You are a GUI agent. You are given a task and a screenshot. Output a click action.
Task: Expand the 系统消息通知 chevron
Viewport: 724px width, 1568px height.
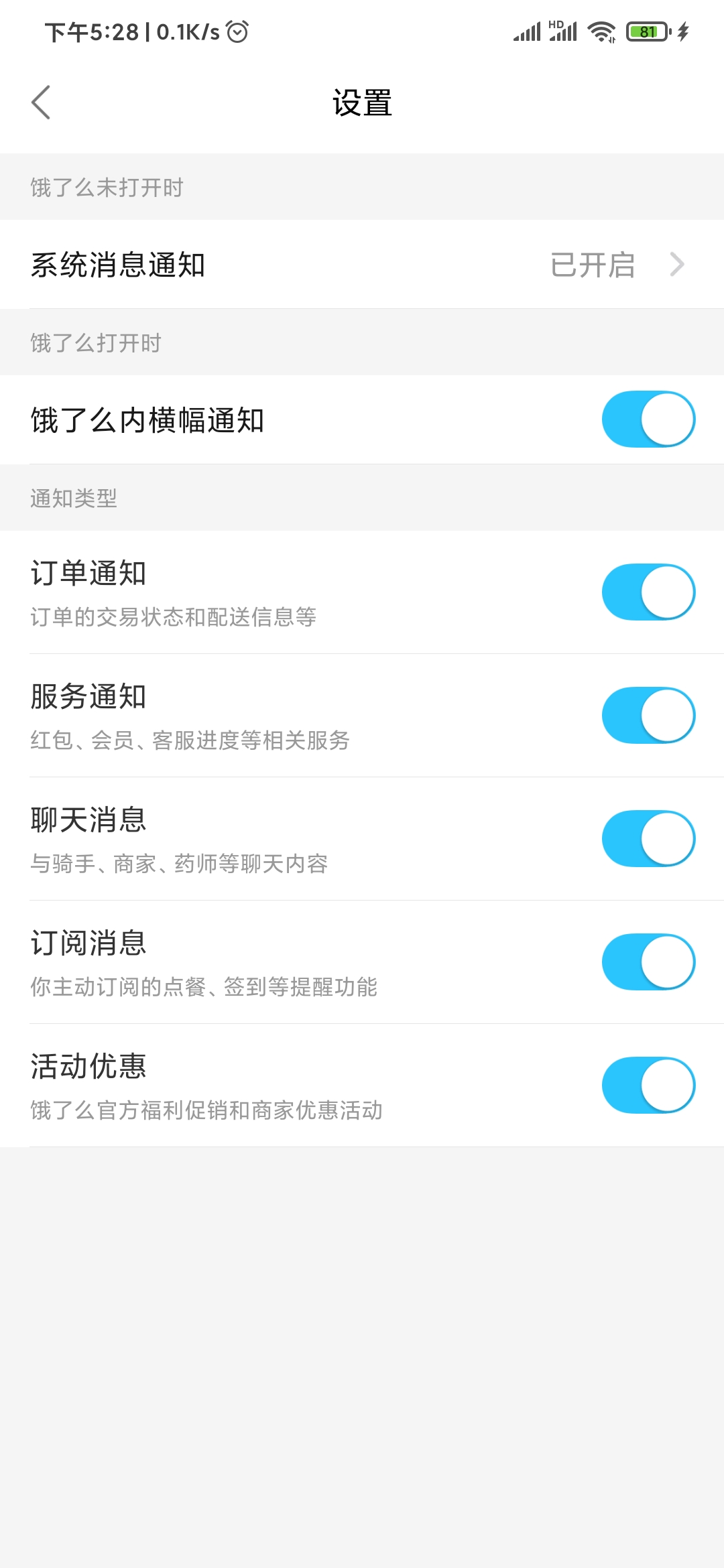[678, 265]
